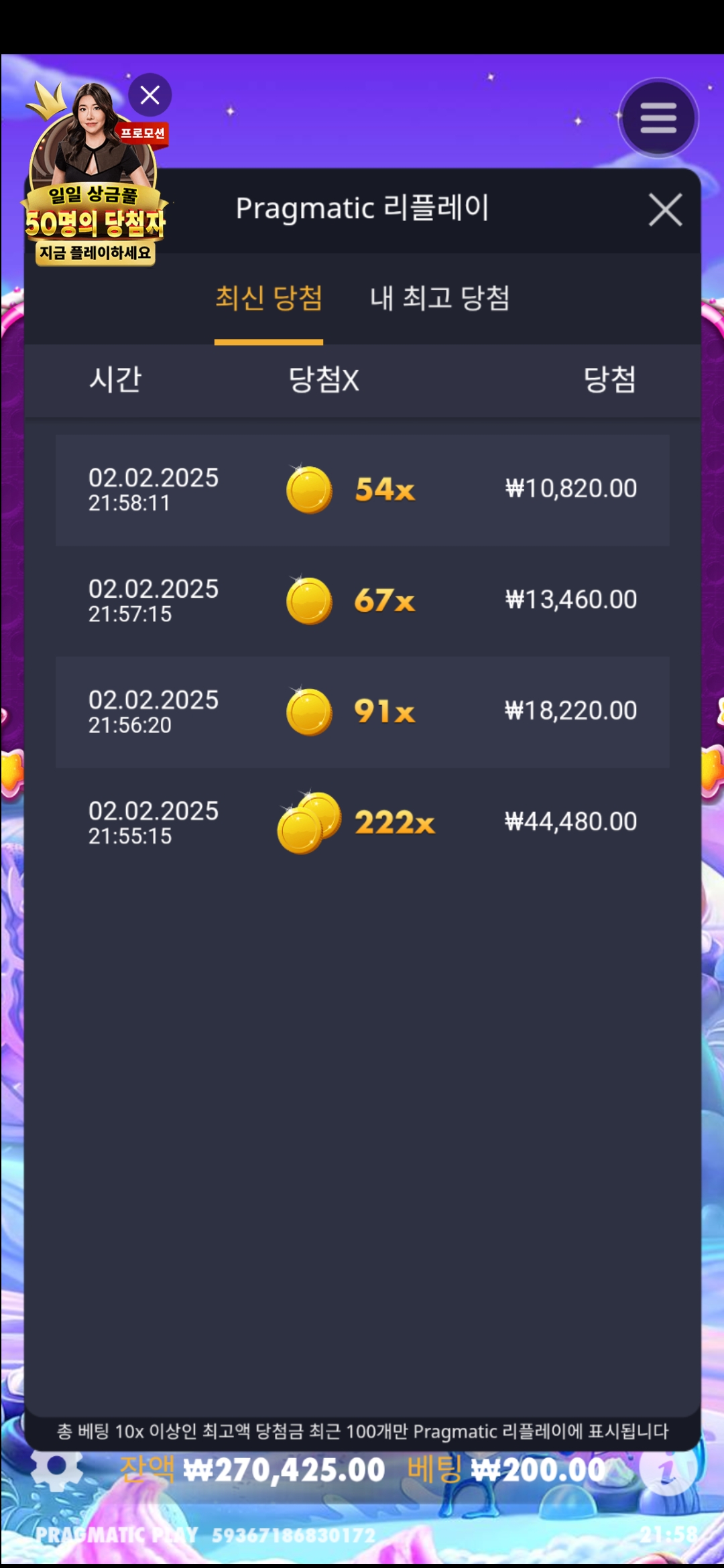Image resolution: width=724 pixels, height=1568 pixels.
Task: Dismiss the 프로모션 banner
Action: coord(149,95)
